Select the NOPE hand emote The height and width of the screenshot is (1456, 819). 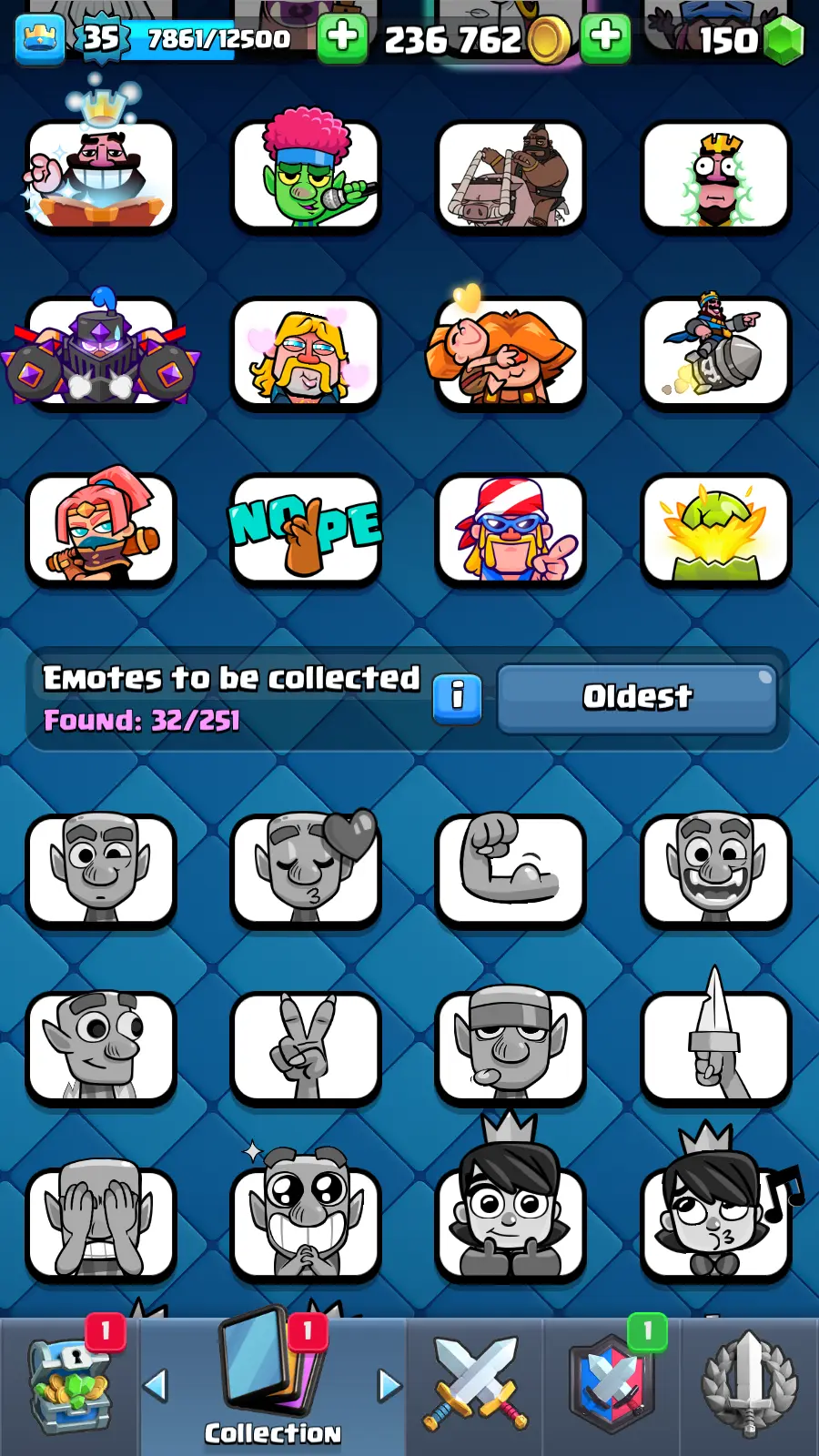tap(306, 531)
